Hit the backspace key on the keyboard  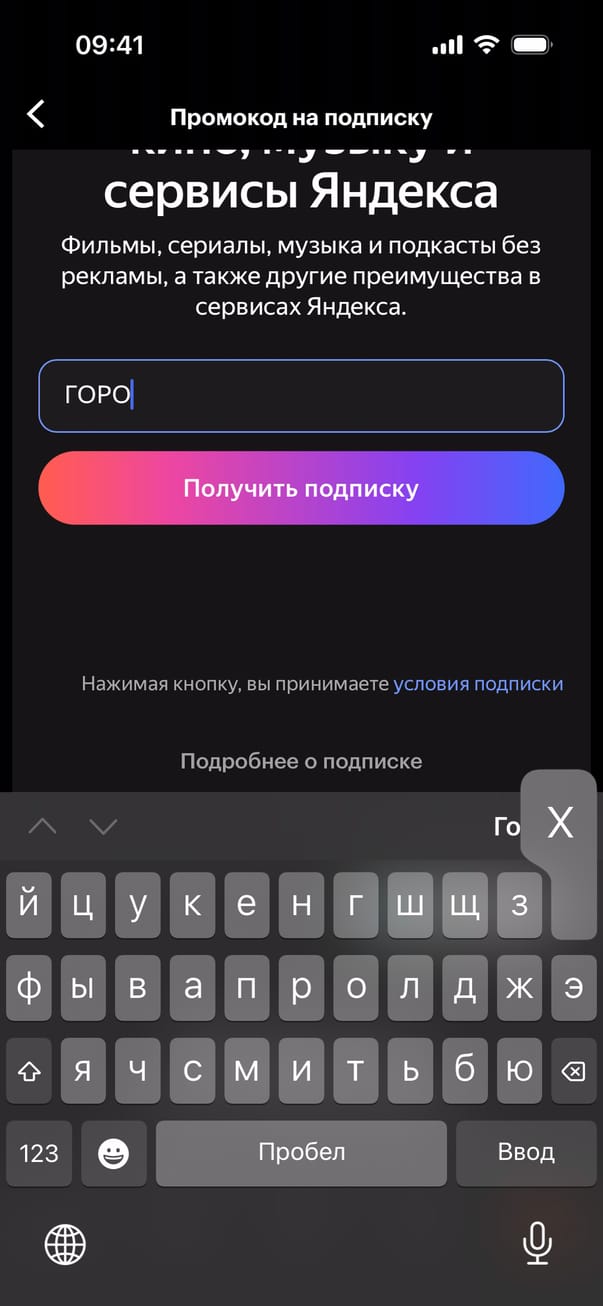point(573,1071)
